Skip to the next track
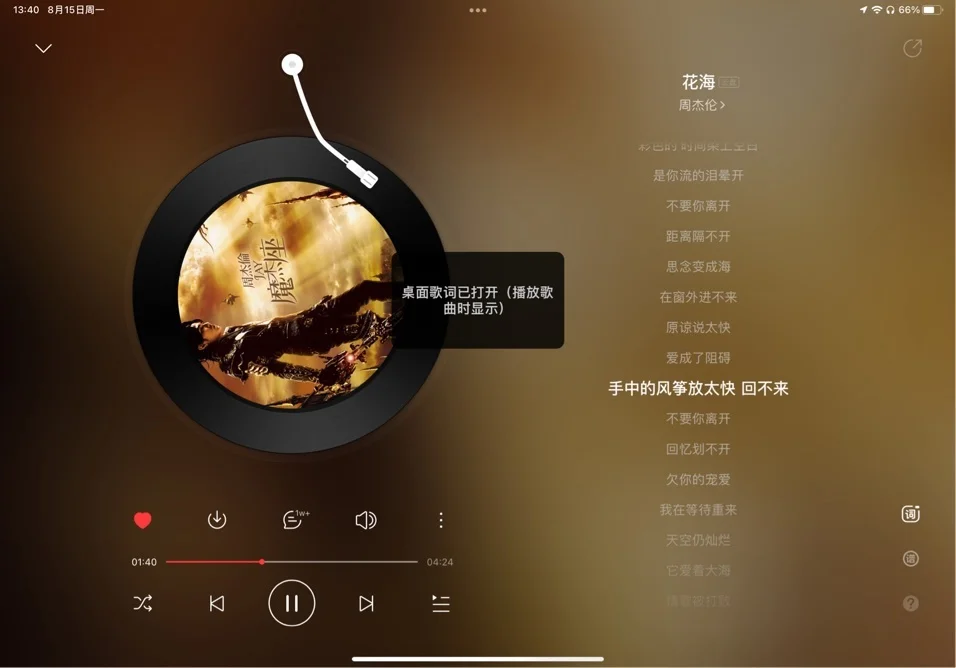This screenshot has width=956, height=668. [366, 603]
